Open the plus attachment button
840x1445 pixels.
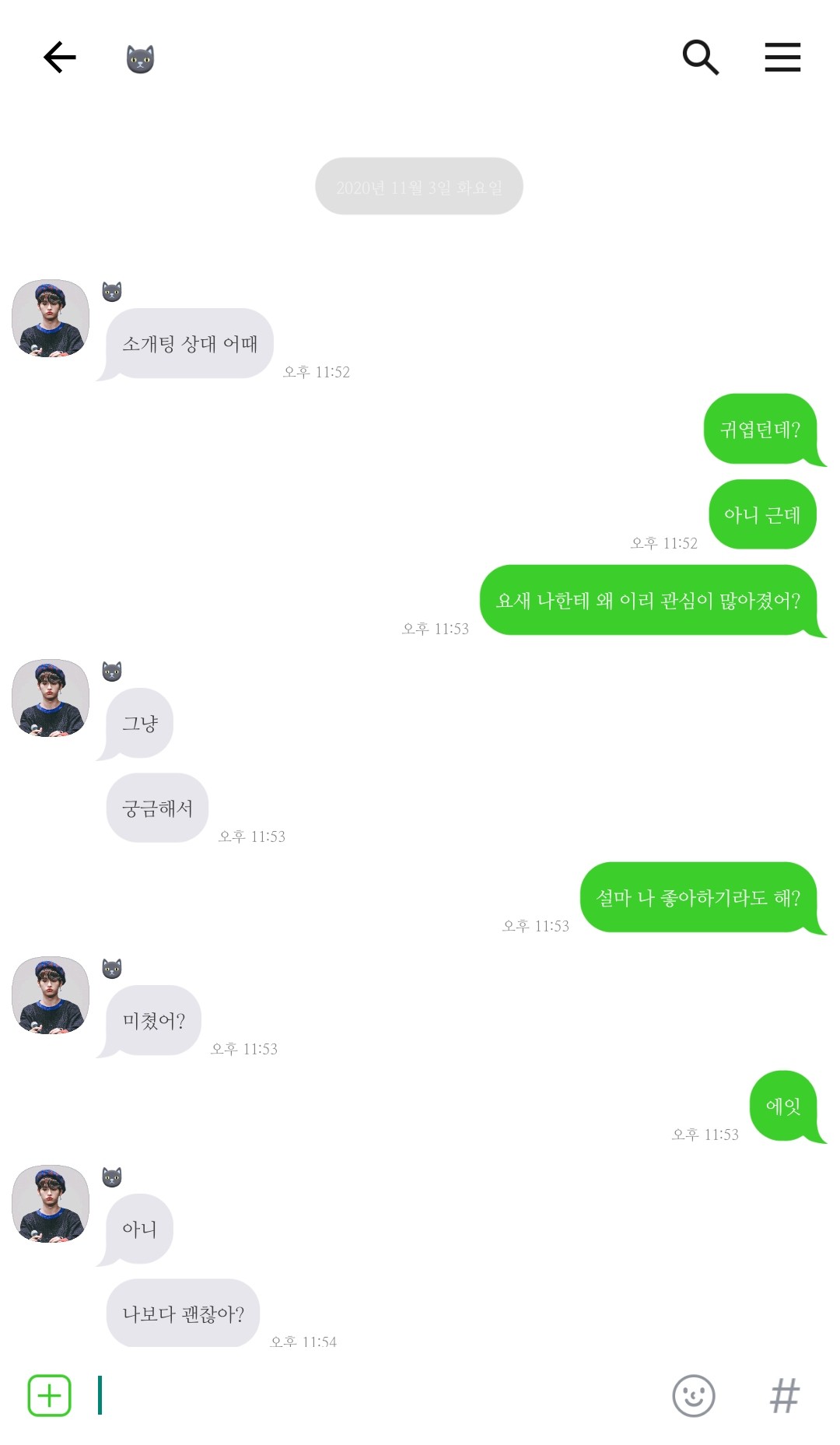coord(50,1395)
